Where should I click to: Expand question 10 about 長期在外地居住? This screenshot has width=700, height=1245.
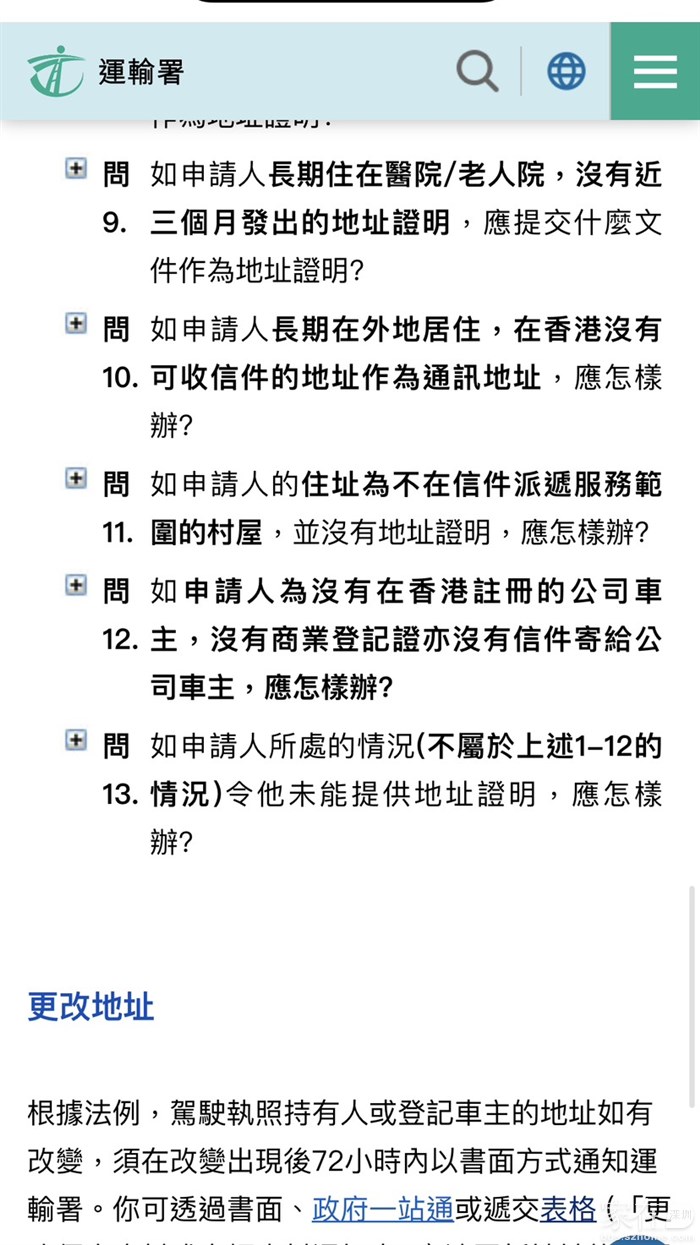tap(76, 322)
